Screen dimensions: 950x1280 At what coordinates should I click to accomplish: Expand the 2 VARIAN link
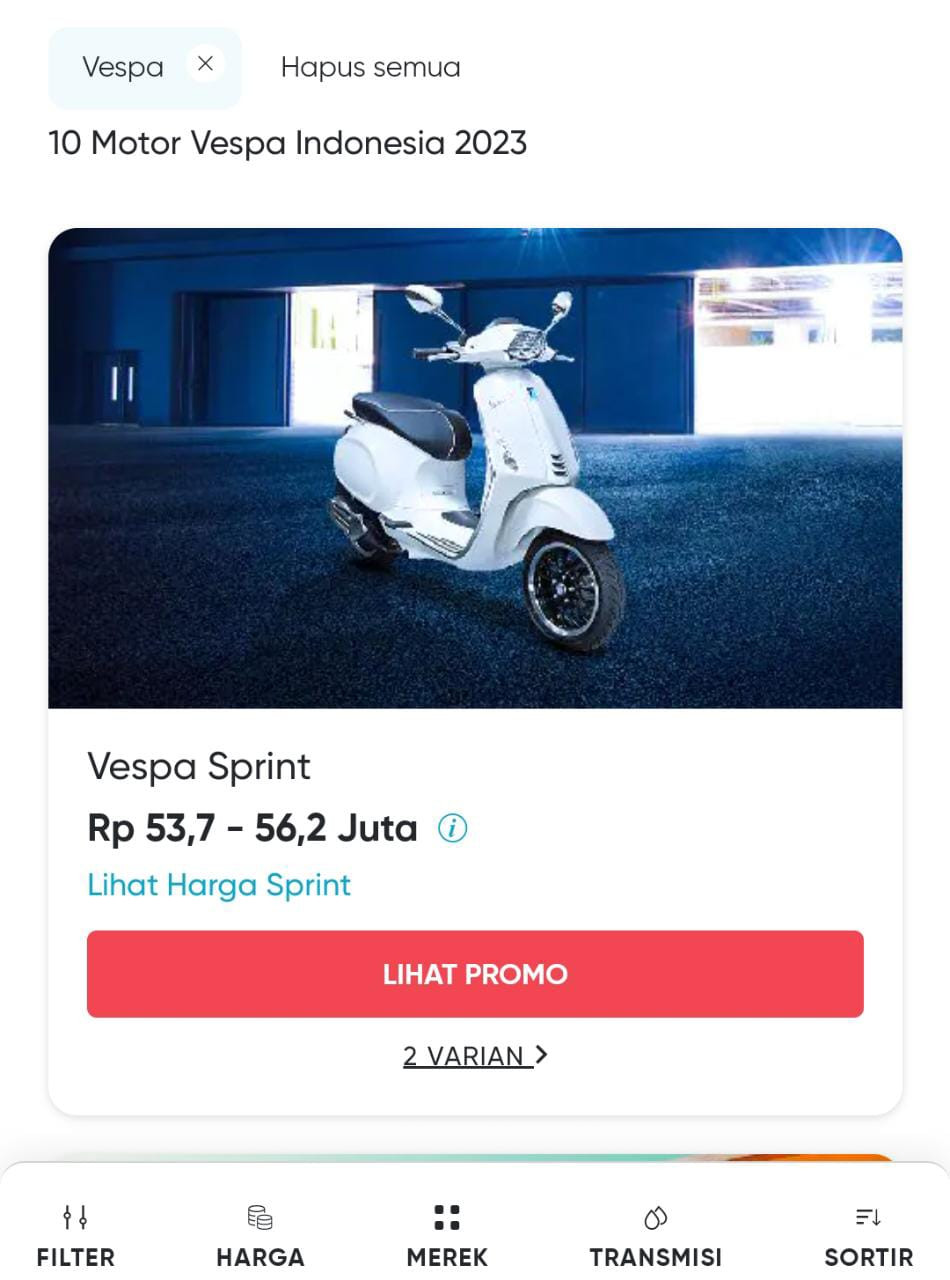point(475,1056)
